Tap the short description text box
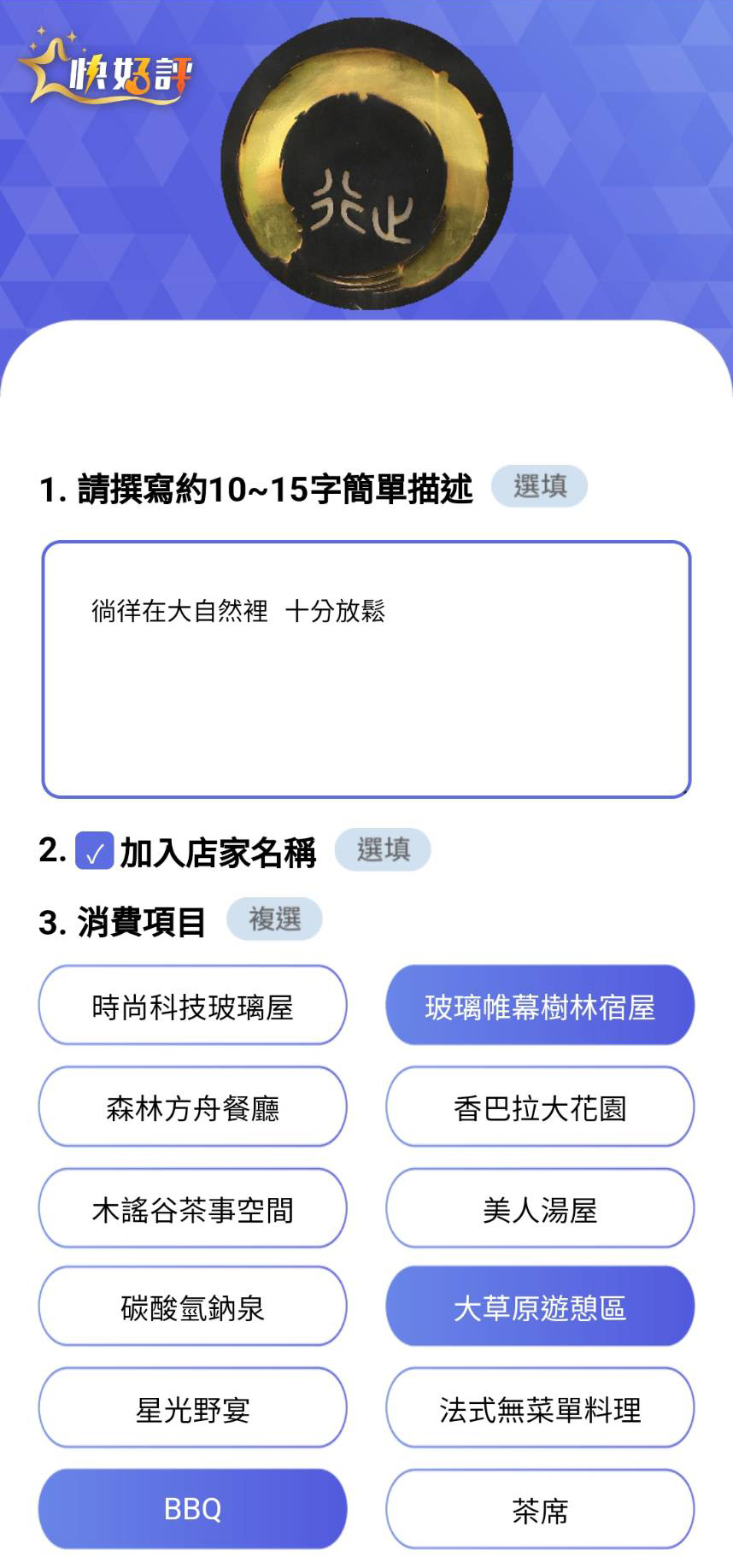Screen dimensions: 733x1568 (366, 669)
